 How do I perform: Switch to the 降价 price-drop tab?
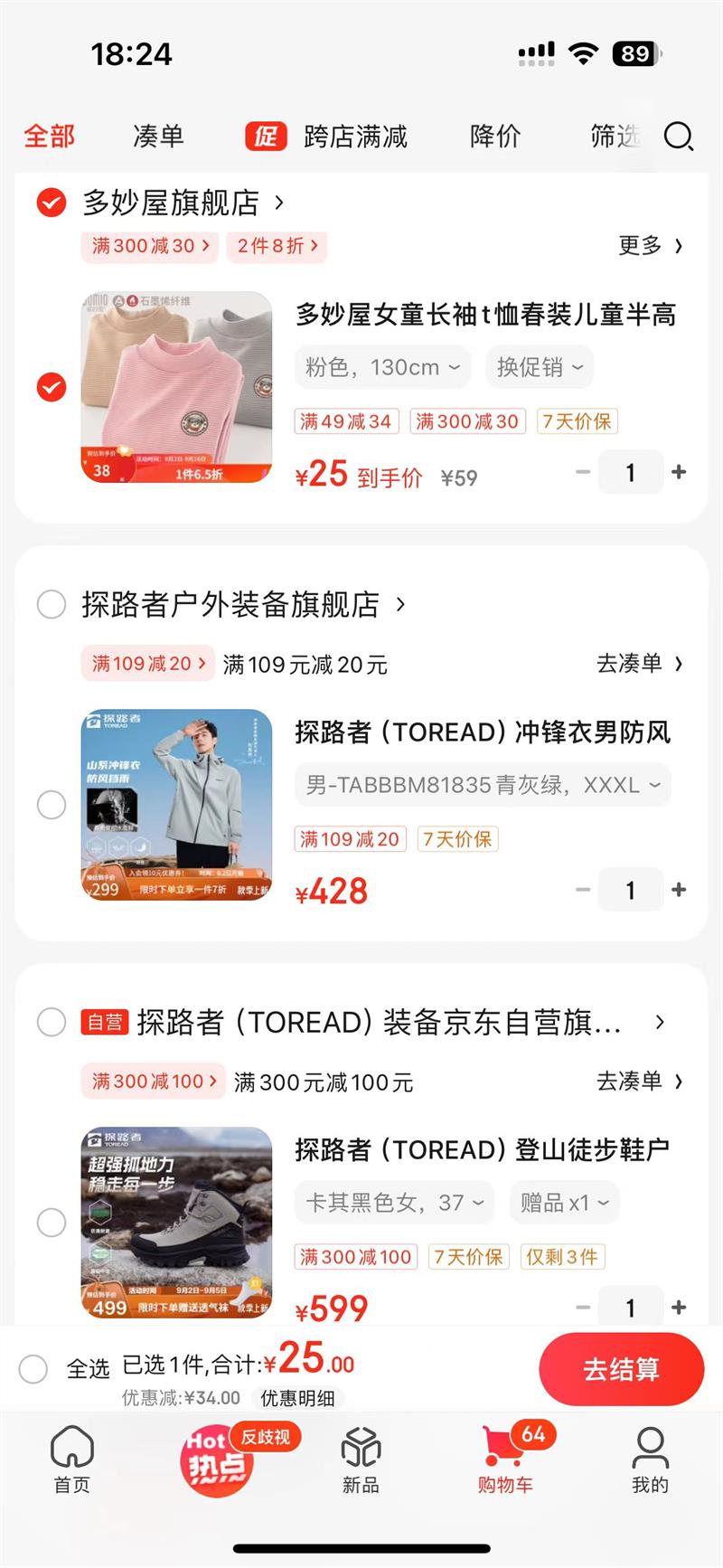(x=494, y=137)
